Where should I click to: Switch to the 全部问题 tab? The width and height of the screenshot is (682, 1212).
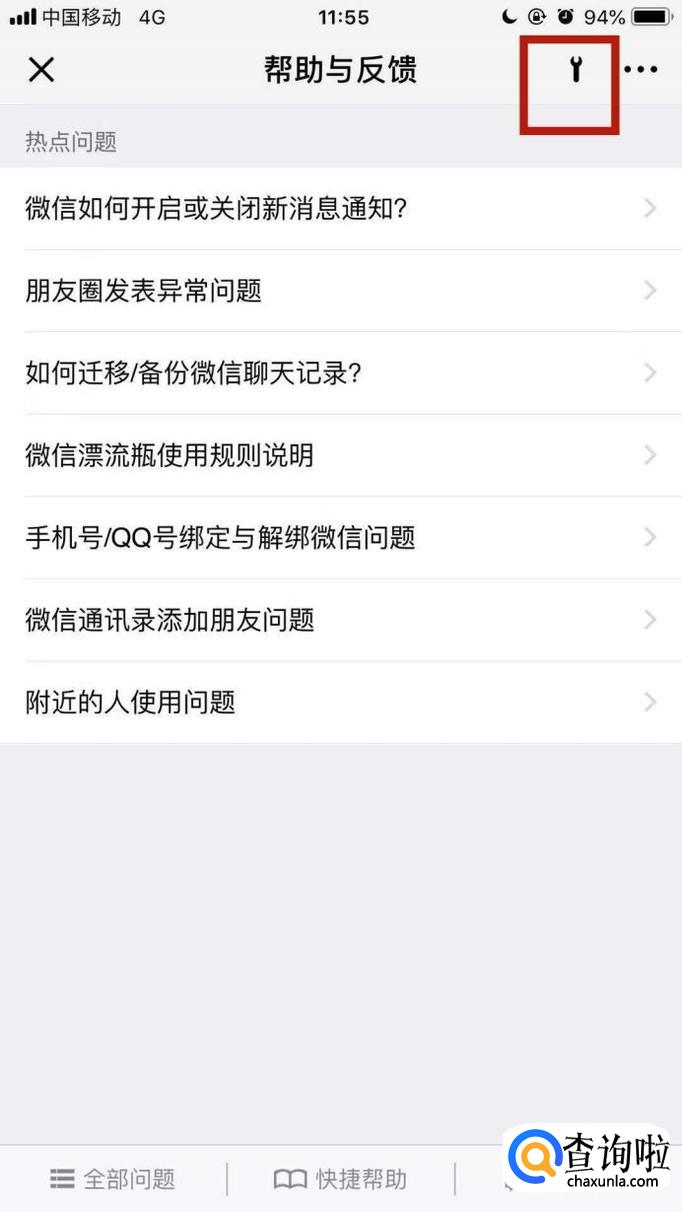[113, 1179]
